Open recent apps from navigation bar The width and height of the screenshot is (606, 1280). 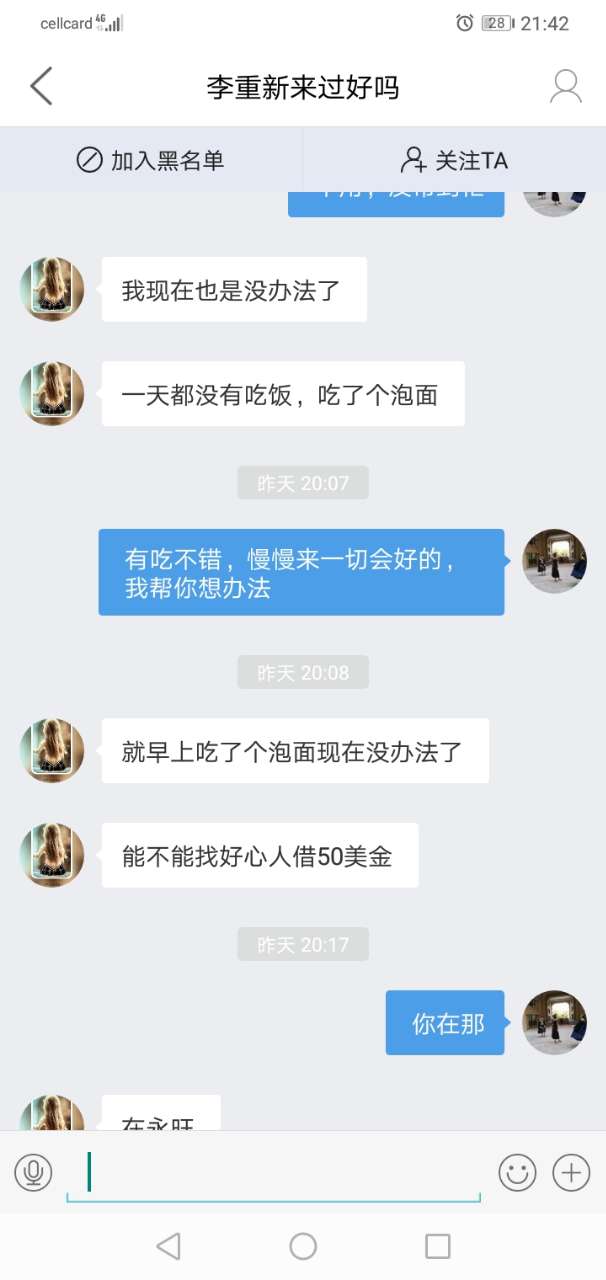(437, 1246)
